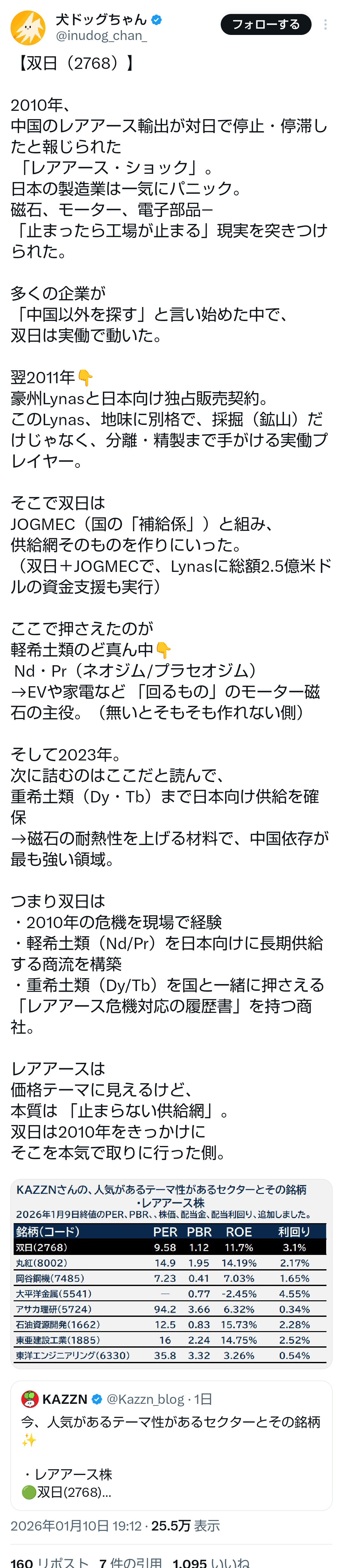343x1568 pixels.
Task: Open the @inudog_chan_ handle link
Action: click(101, 36)
